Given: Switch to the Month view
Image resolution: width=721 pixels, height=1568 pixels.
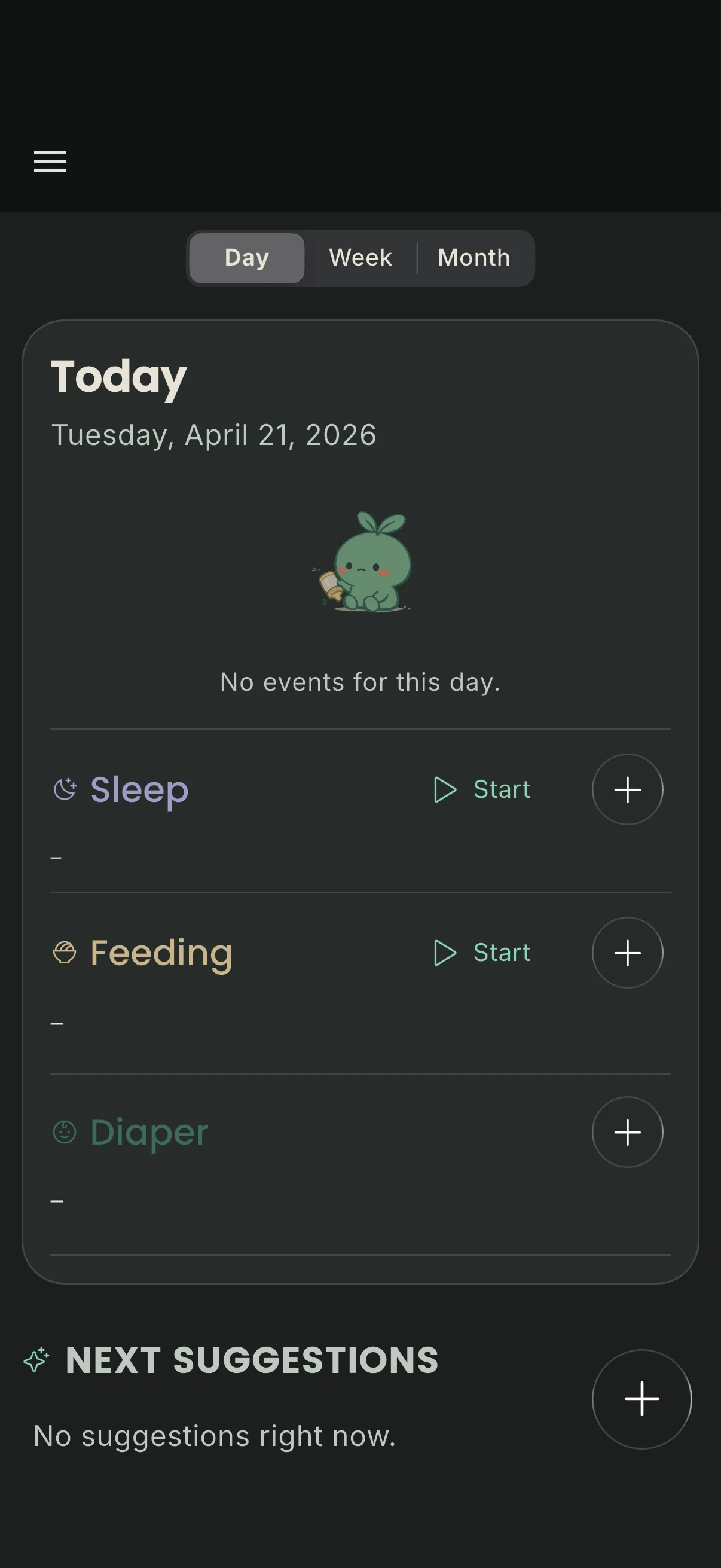Looking at the screenshot, I should (474, 258).
